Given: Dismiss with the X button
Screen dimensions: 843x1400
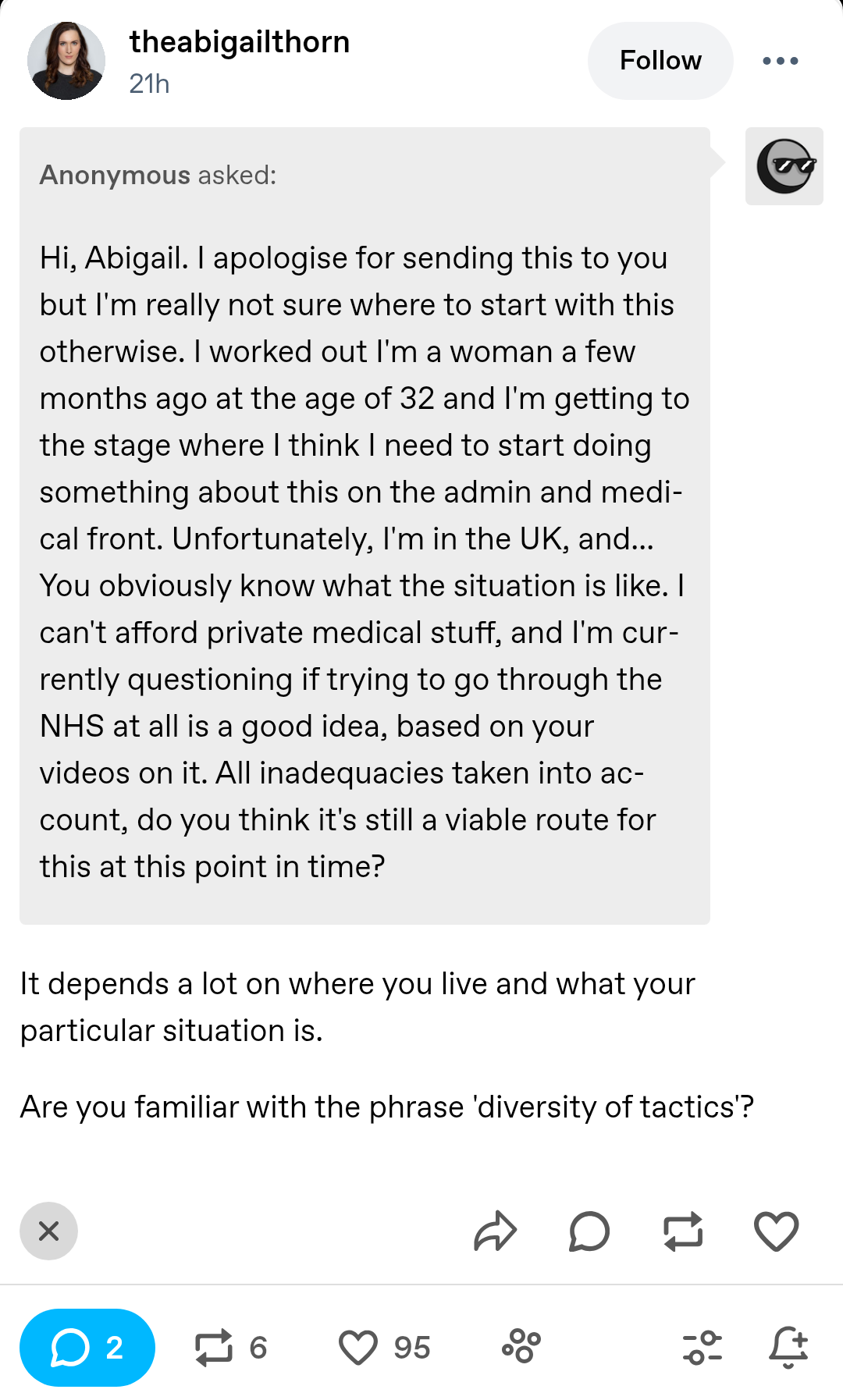Looking at the screenshot, I should point(48,1231).
